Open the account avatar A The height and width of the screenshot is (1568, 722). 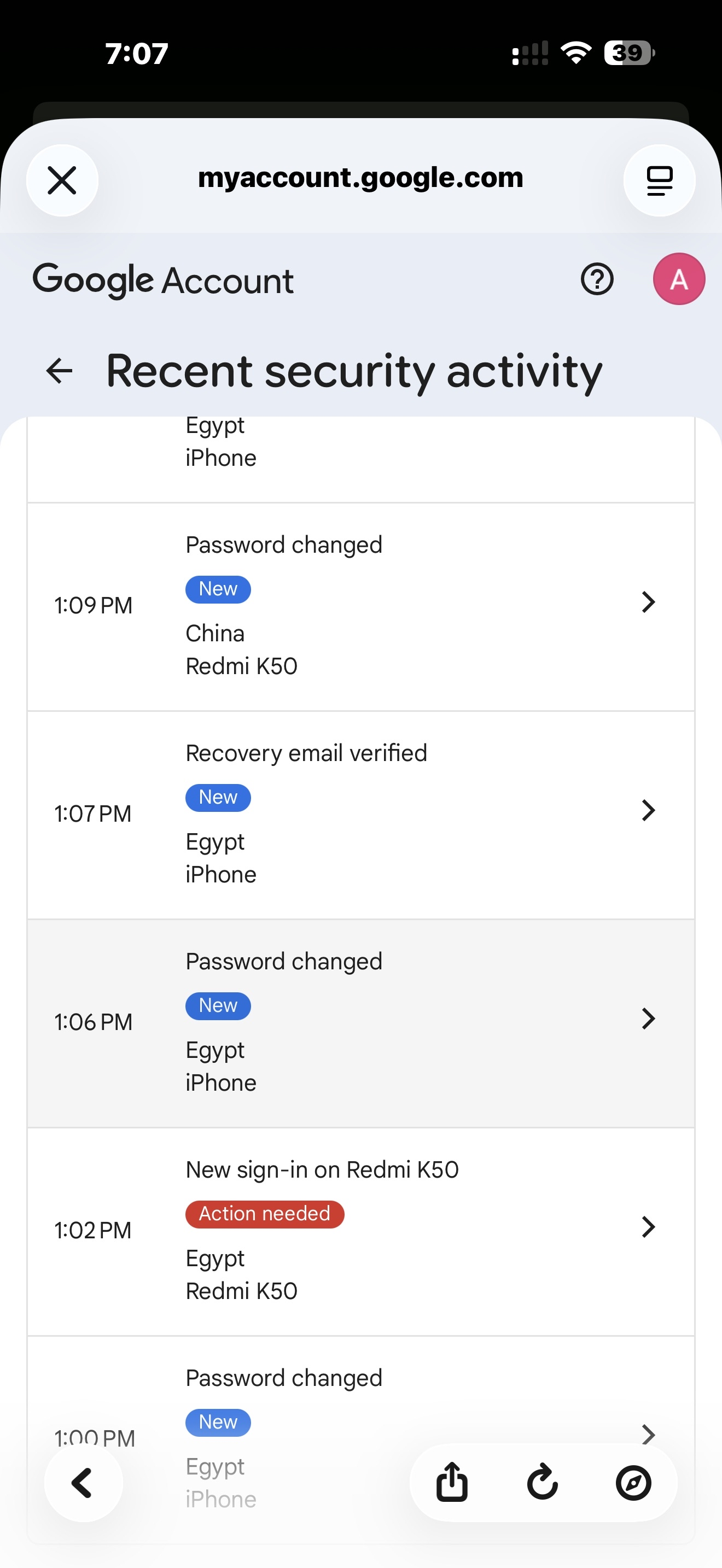[679, 279]
